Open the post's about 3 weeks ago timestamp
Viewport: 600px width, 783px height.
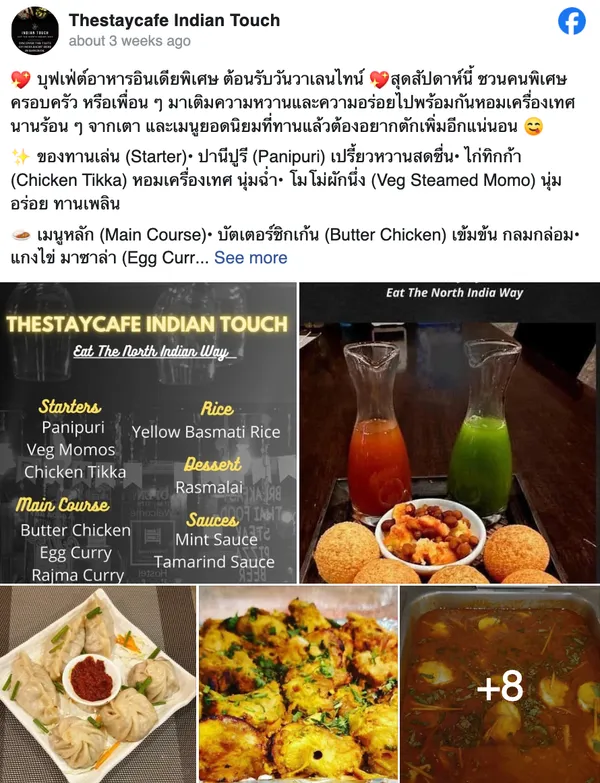pyautogui.click(x=129, y=41)
